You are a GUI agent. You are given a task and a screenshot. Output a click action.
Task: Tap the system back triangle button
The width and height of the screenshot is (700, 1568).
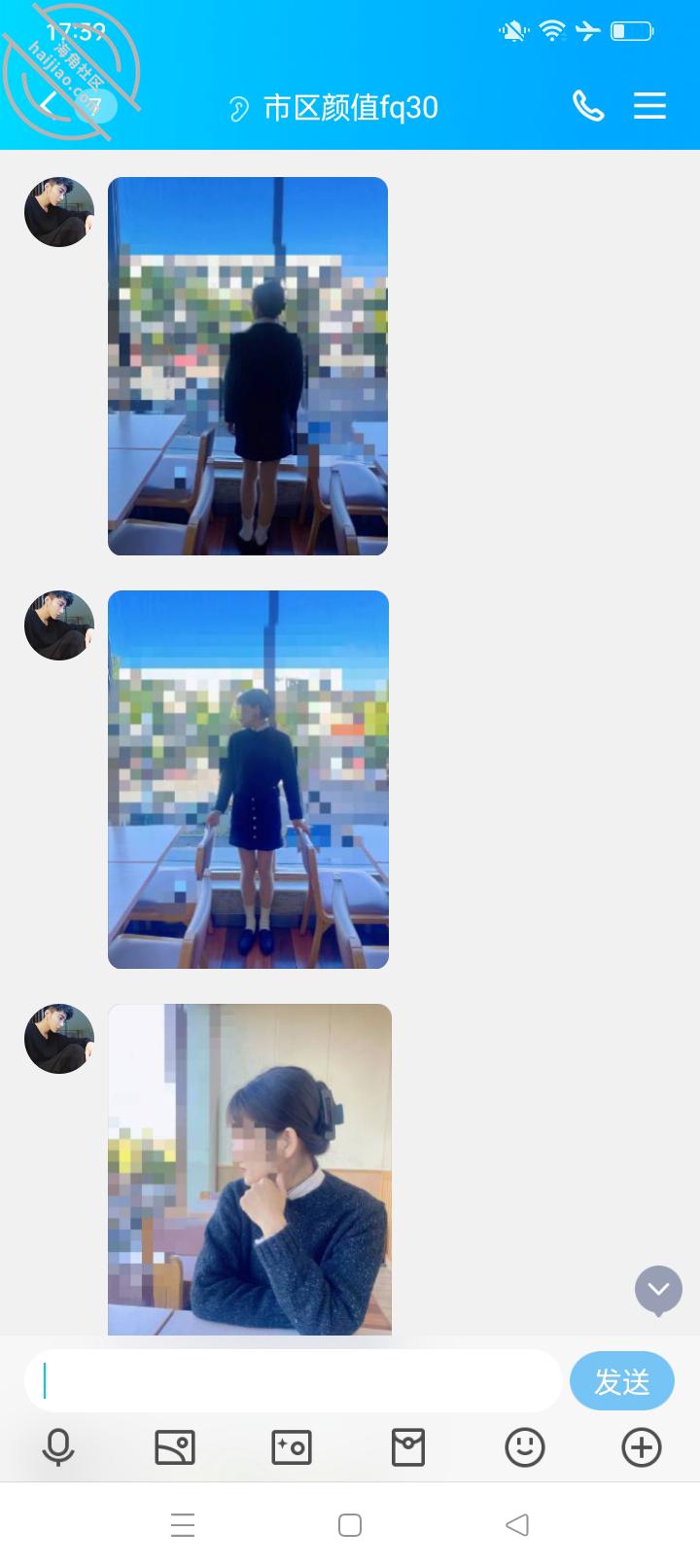(517, 1524)
